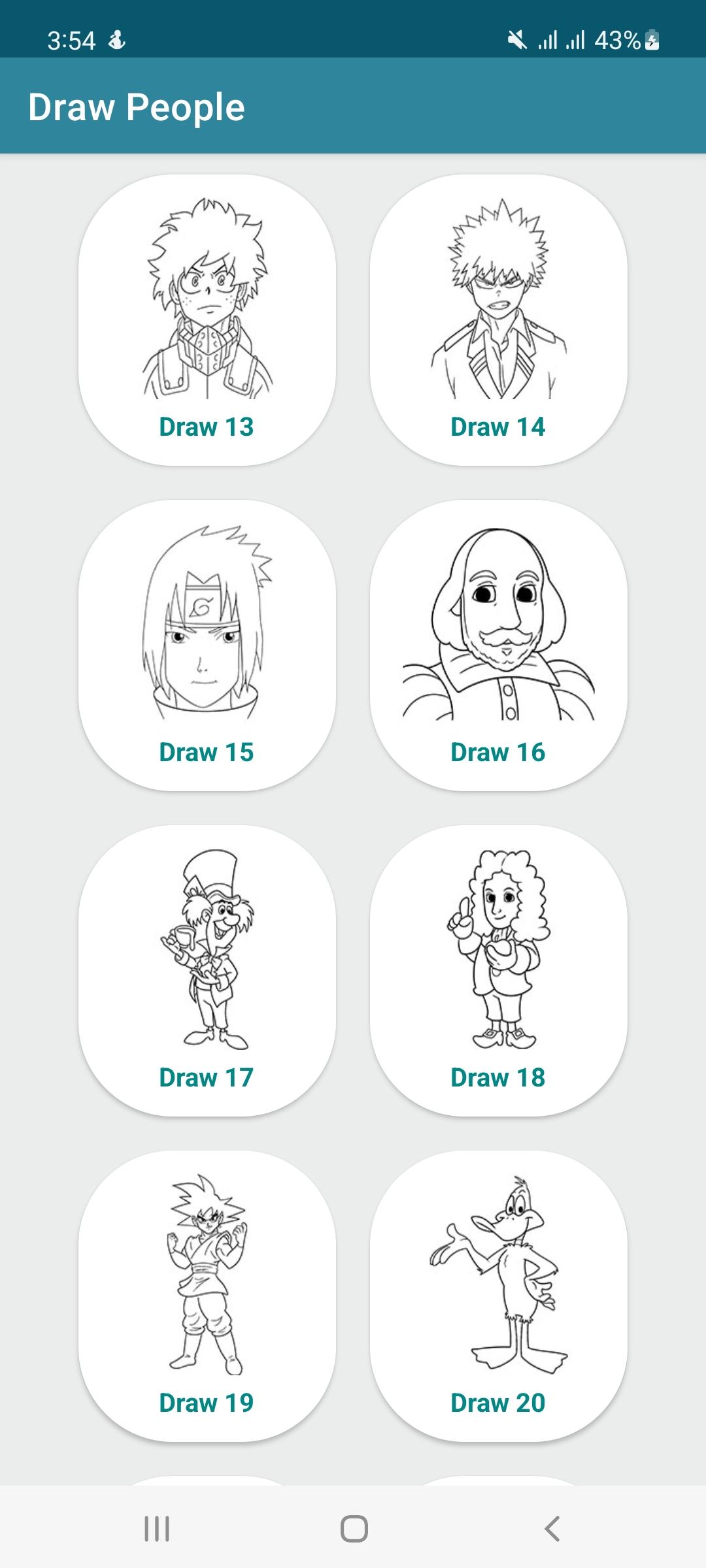Screen dimensions: 706x1568
Task: Open Draw 15 headband character card
Action: coord(207,645)
